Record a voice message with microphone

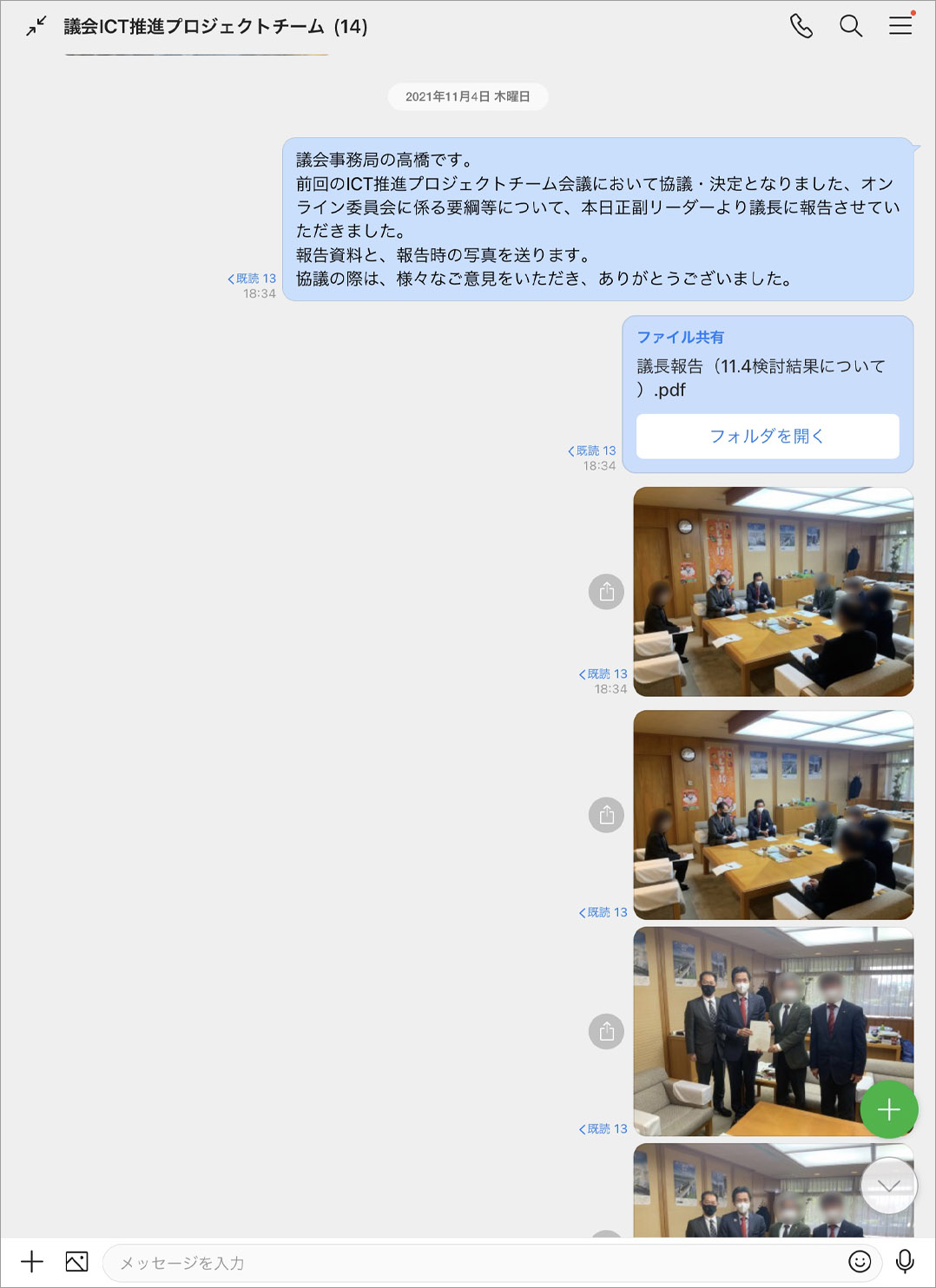(905, 1261)
